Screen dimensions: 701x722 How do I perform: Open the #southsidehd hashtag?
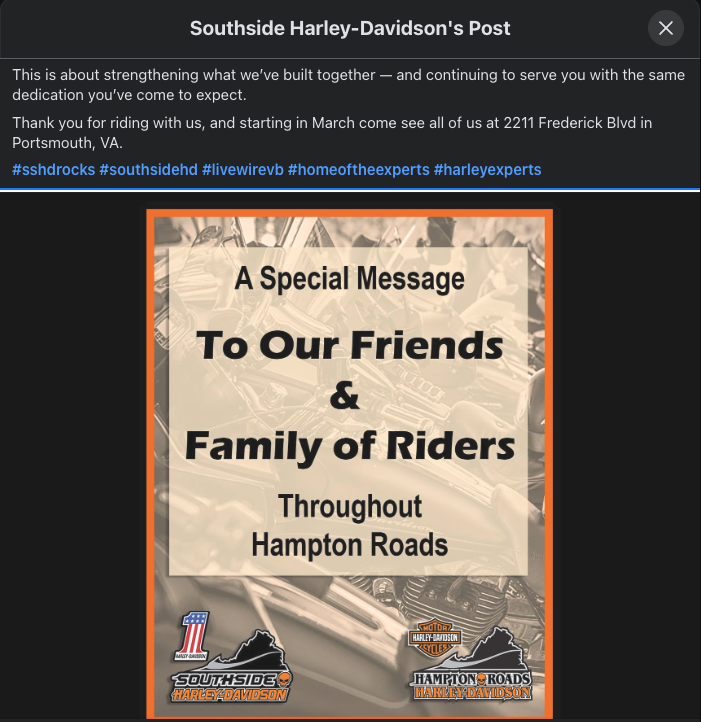(x=148, y=170)
